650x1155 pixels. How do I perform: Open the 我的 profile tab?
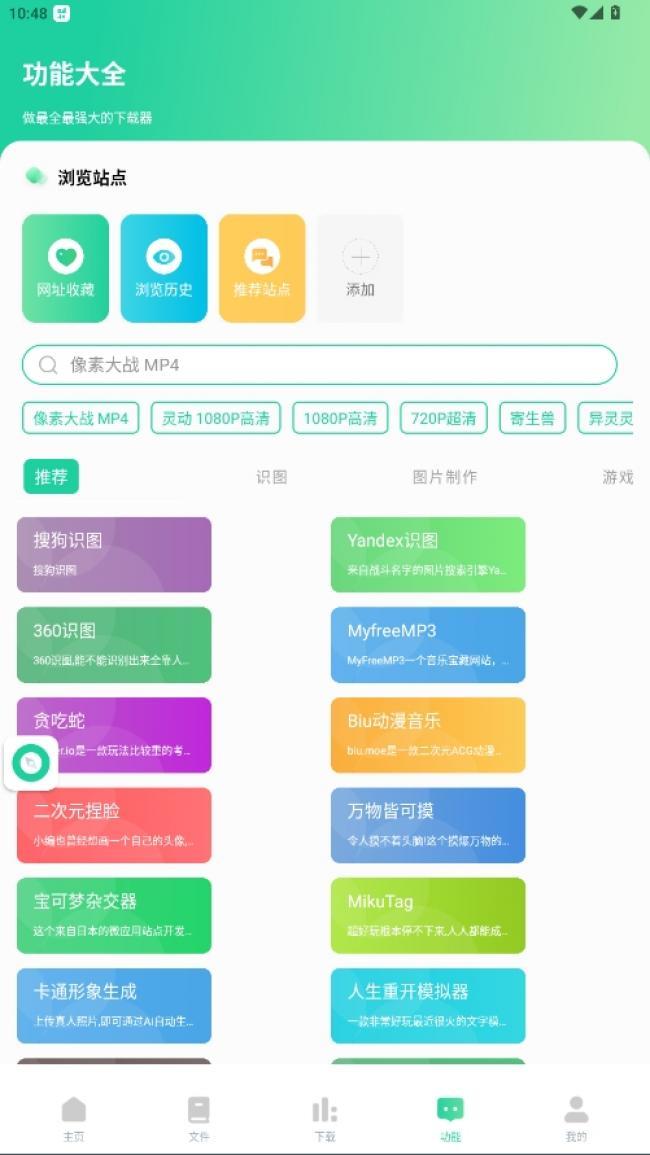point(576,1118)
